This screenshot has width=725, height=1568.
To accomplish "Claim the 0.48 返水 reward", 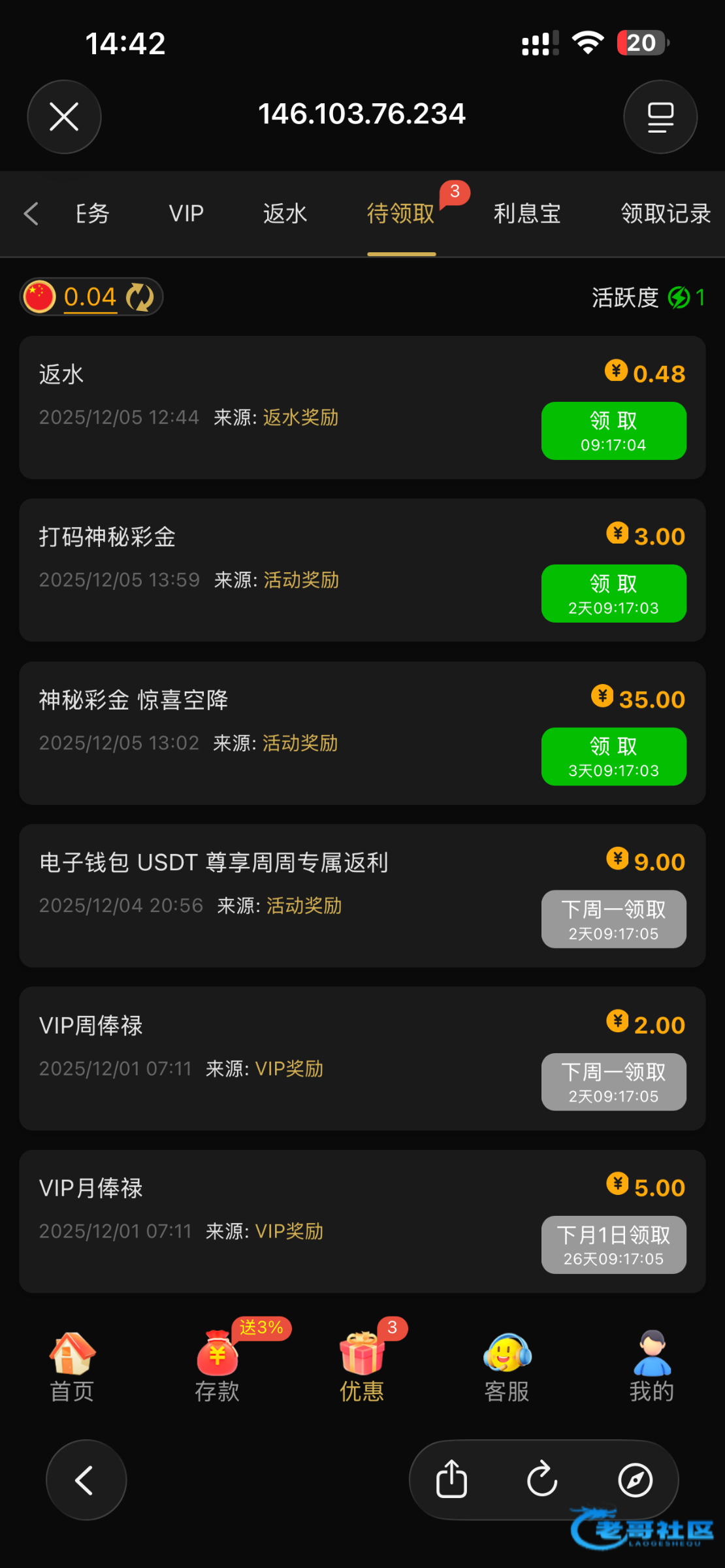I will tap(613, 431).
